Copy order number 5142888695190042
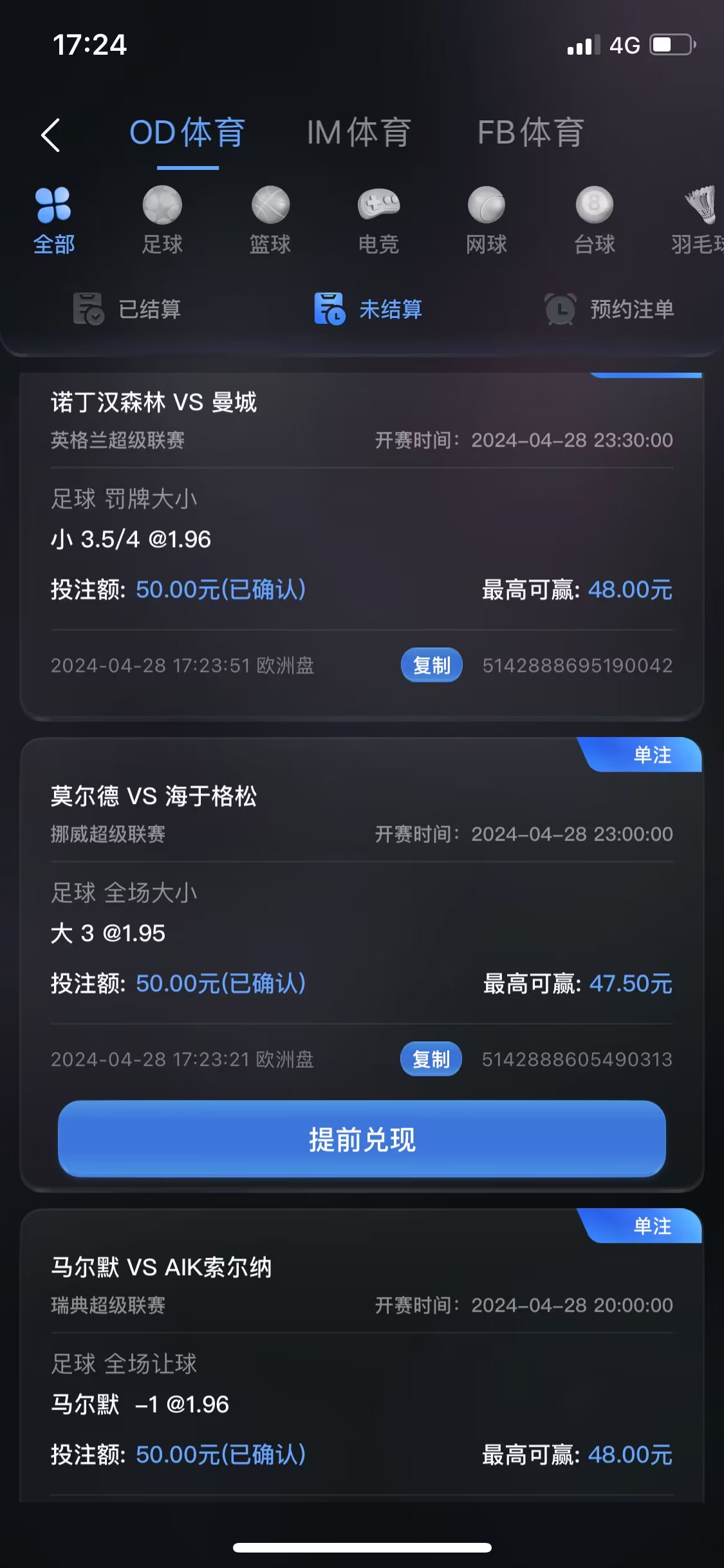This screenshot has width=724, height=1568. coord(431,665)
